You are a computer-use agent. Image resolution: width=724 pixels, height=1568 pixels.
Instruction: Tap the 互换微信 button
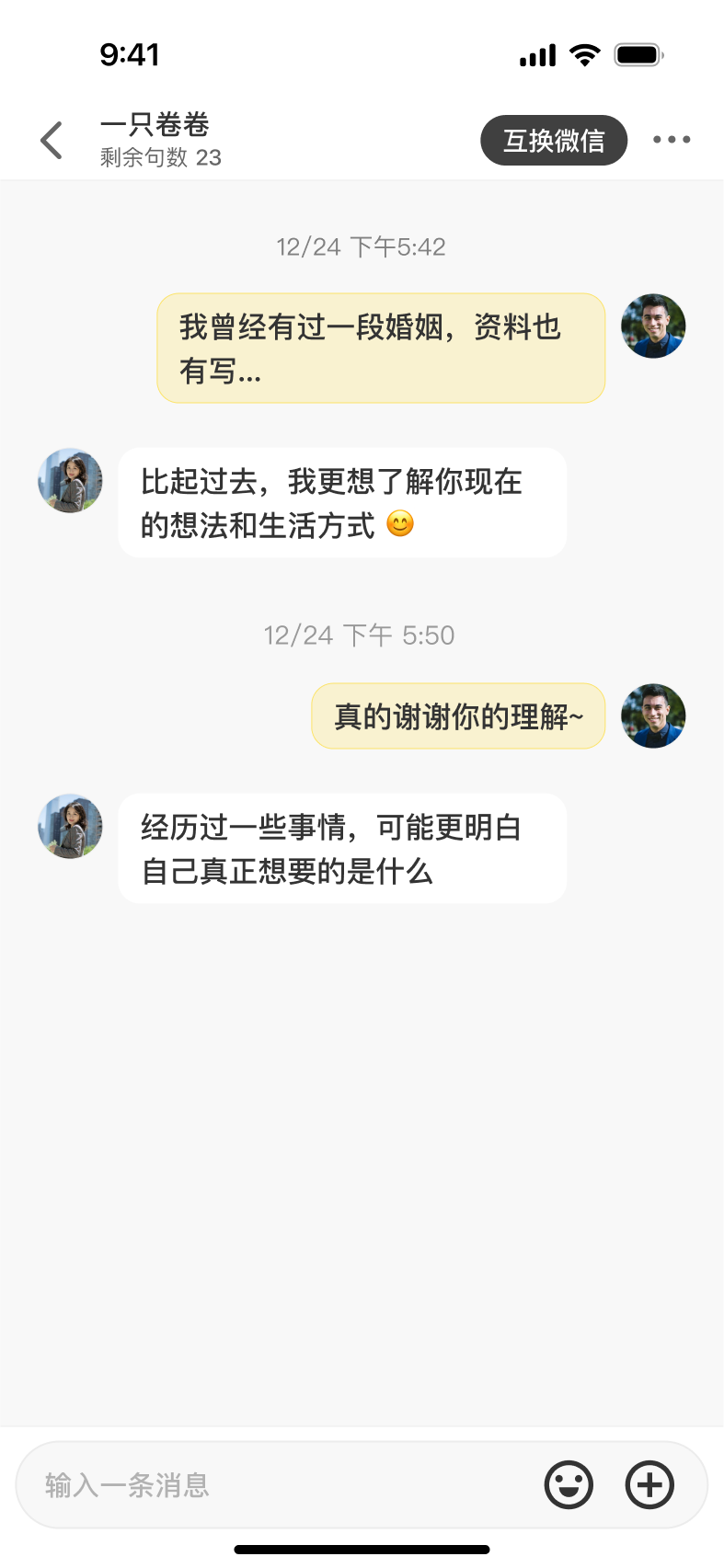tap(554, 141)
